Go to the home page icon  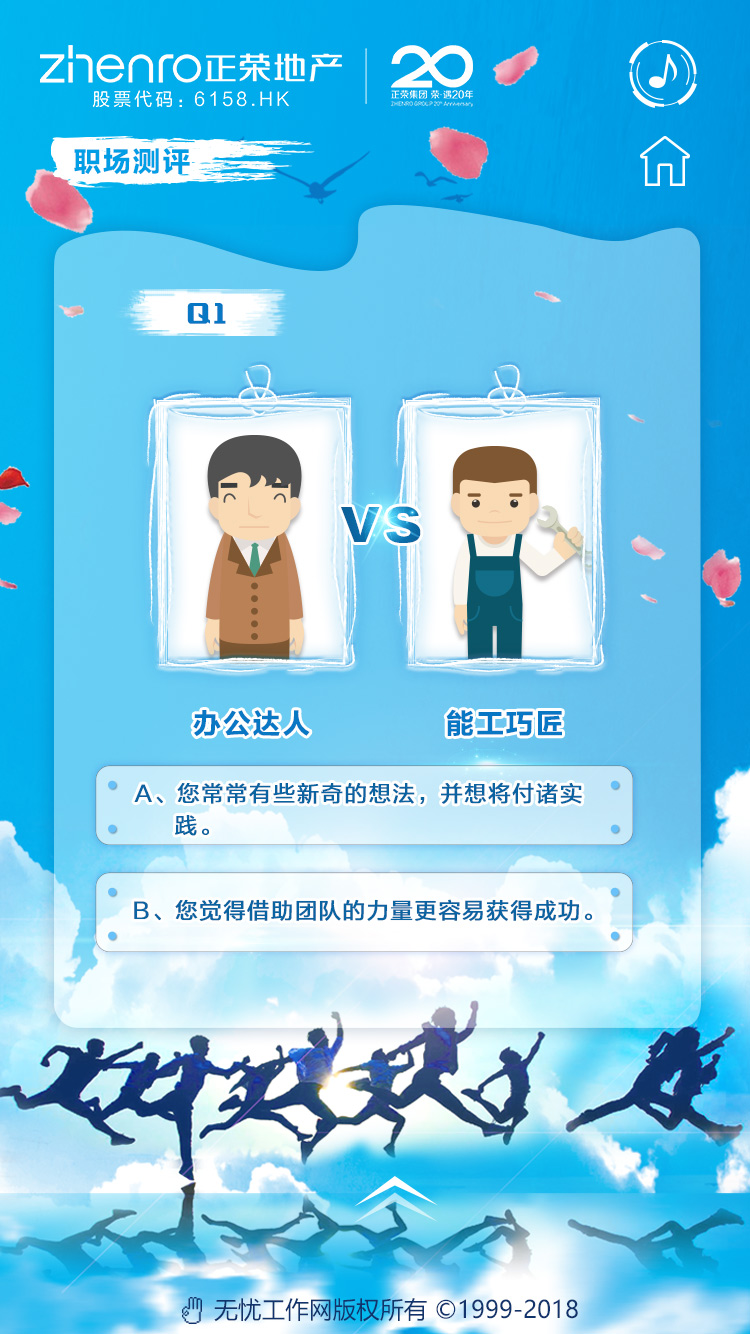[x=665, y=161]
